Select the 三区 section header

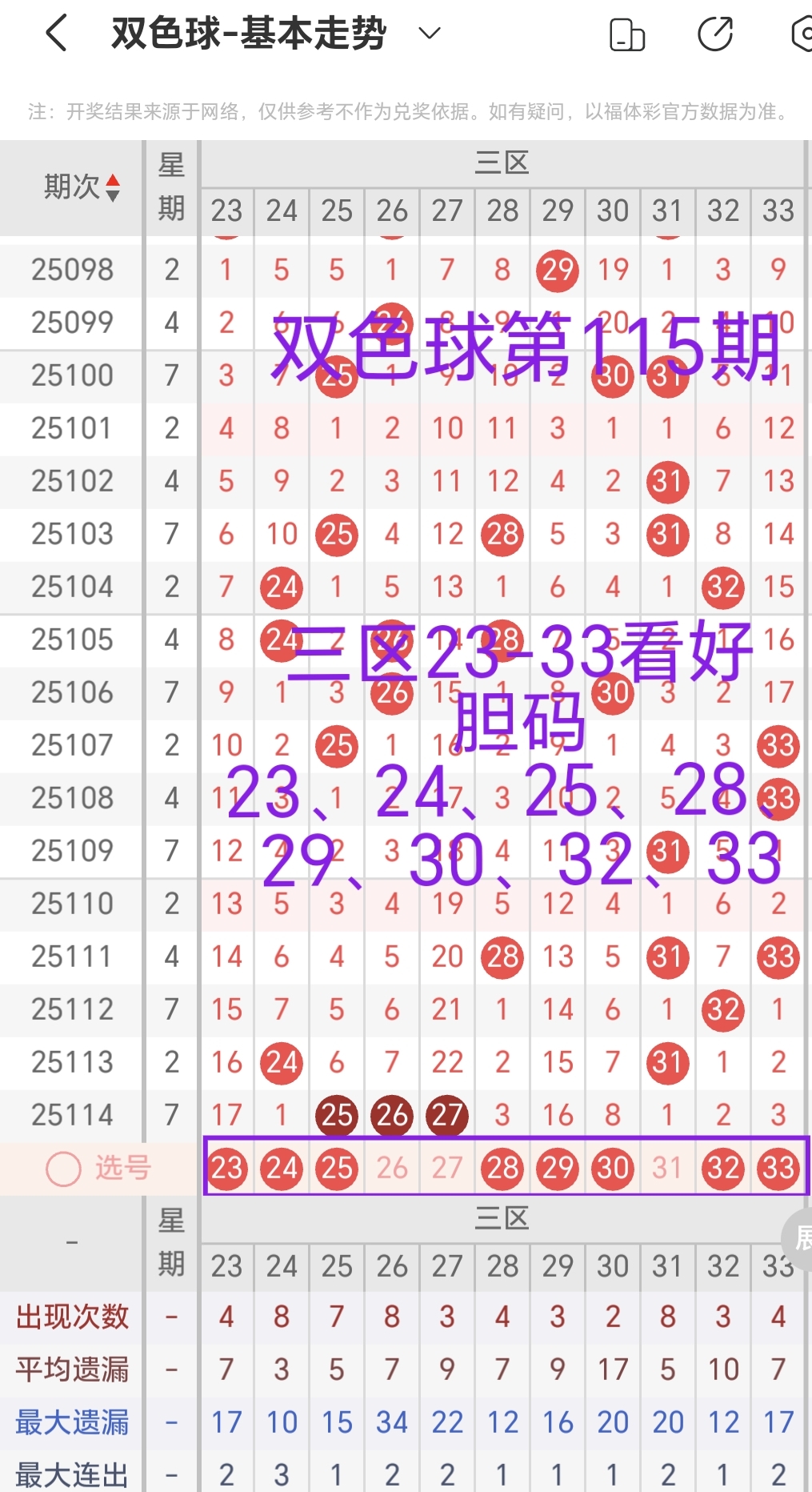pos(502,162)
